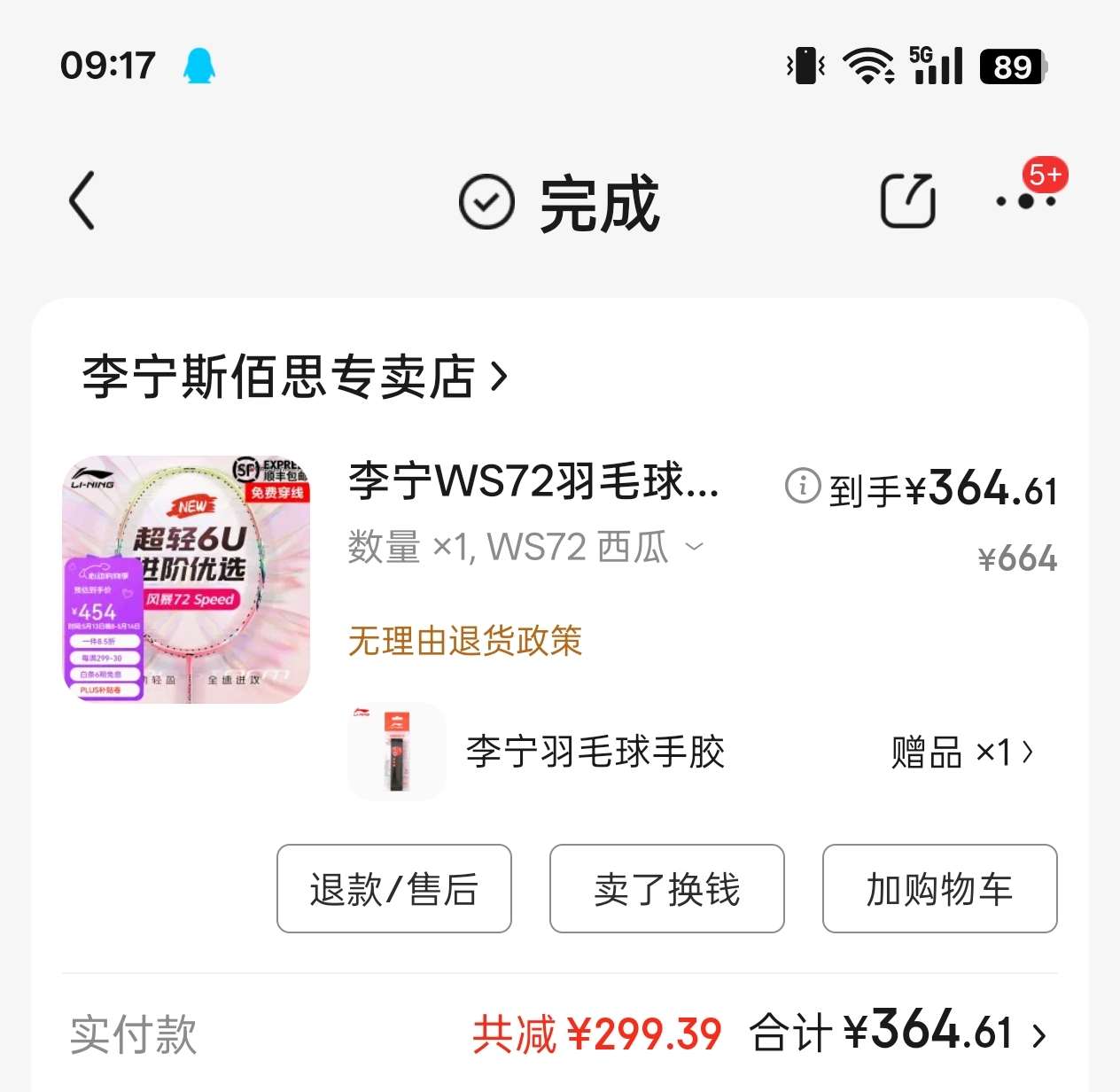Select the 卖了换钱 button
Image resolution: width=1120 pixels, height=1092 pixels.
pyautogui.click(x=667, y=889)
